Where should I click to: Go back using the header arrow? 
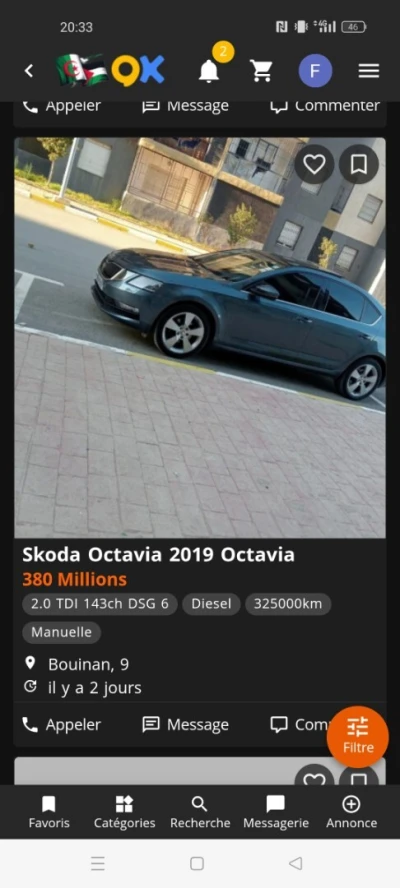point(29,71)
